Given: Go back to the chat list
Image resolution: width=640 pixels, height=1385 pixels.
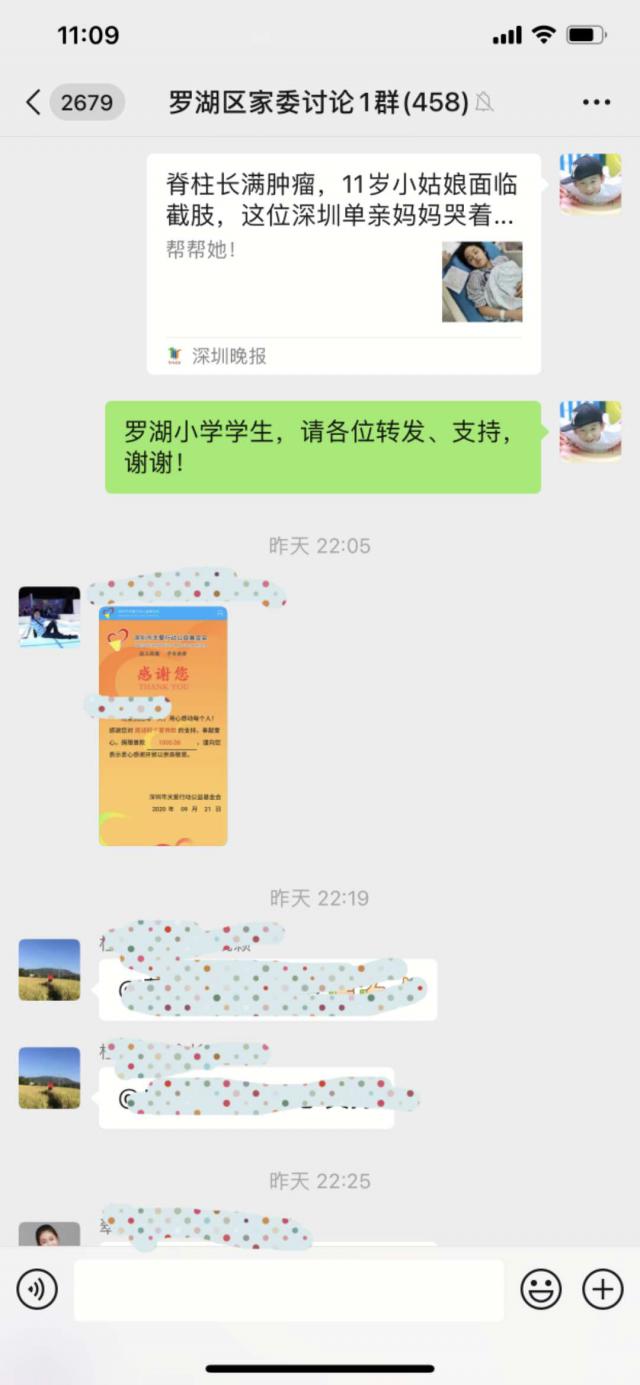Looking at the screenshot, I should [x=34, y=102].
